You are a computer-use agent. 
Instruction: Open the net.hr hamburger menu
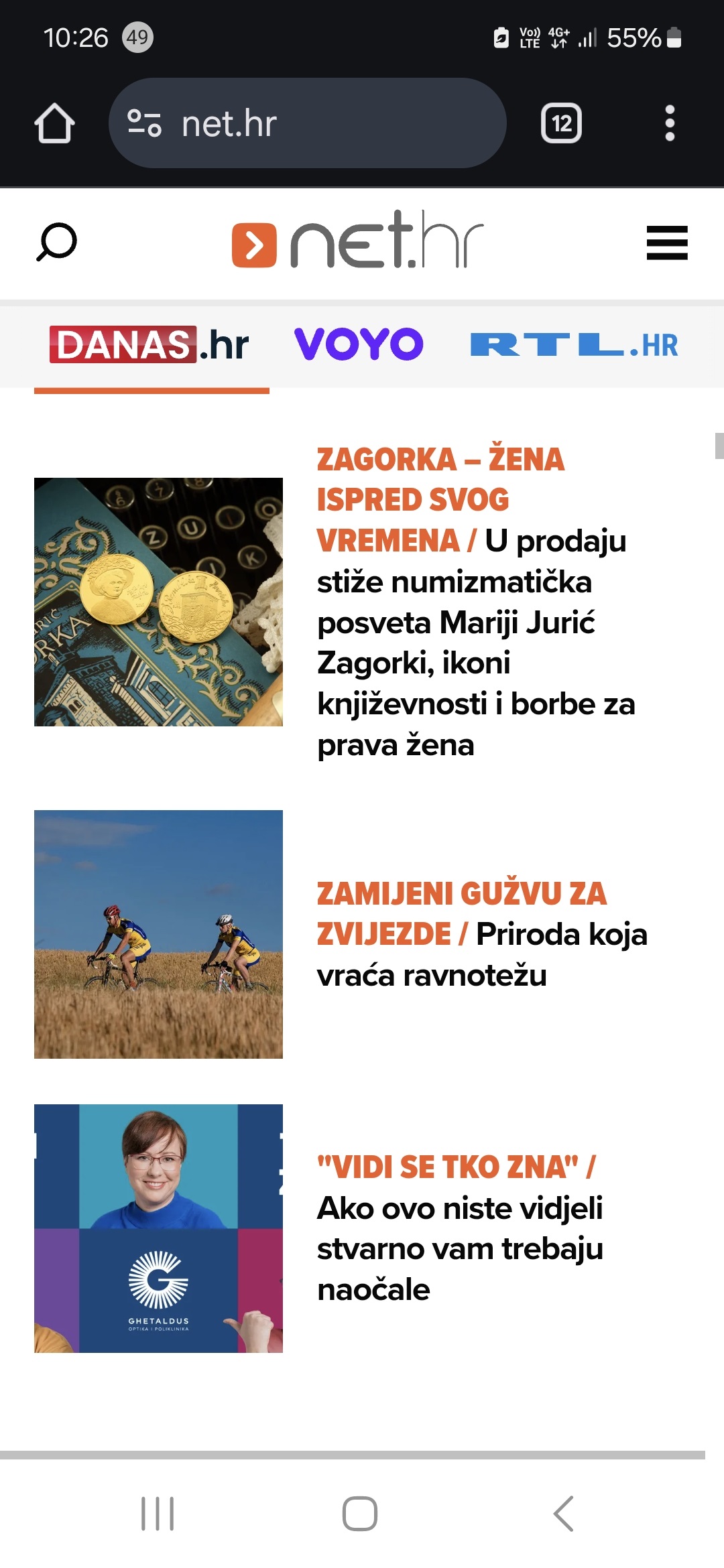(667, 243)
